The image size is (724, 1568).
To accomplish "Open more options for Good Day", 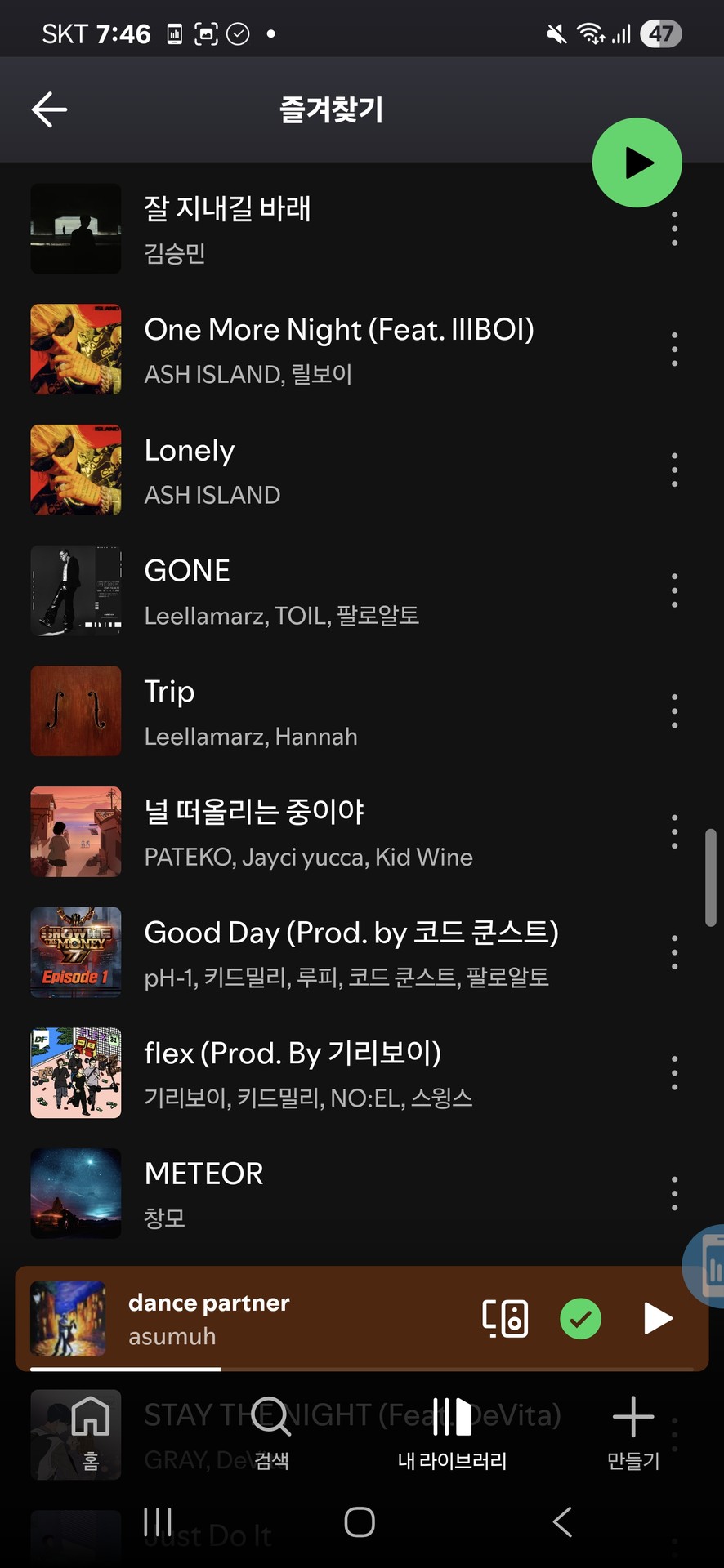I will coord(674,952).
